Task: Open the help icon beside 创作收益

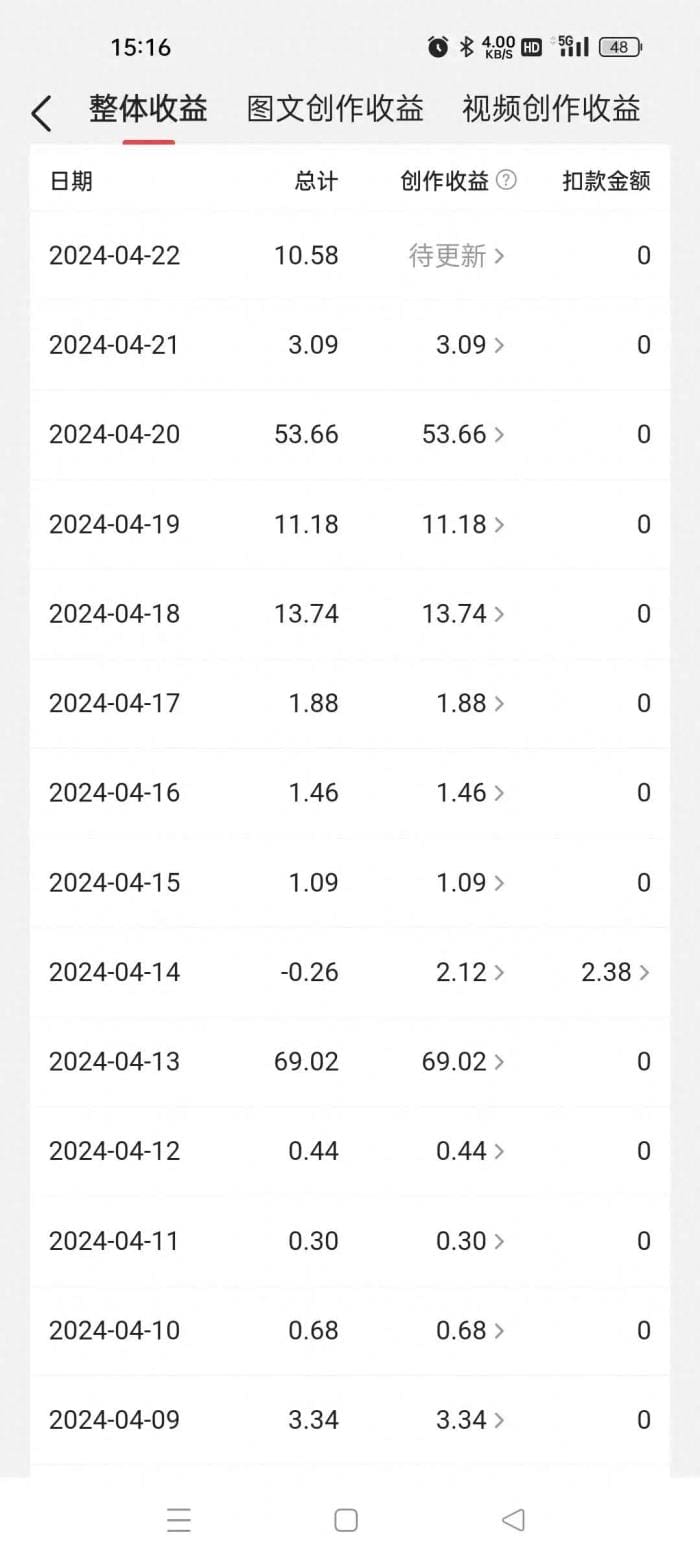Action: coord(507,180)
